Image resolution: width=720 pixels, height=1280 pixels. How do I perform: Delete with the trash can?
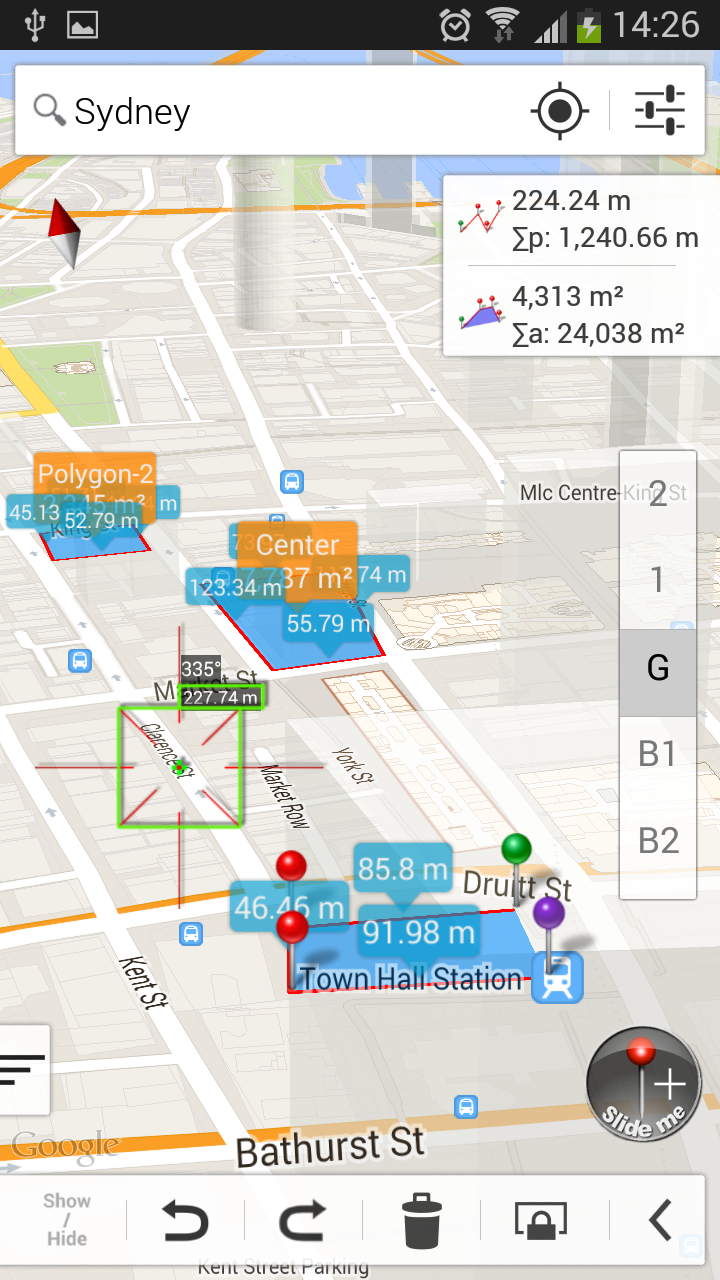click(x=421, y=1221)
